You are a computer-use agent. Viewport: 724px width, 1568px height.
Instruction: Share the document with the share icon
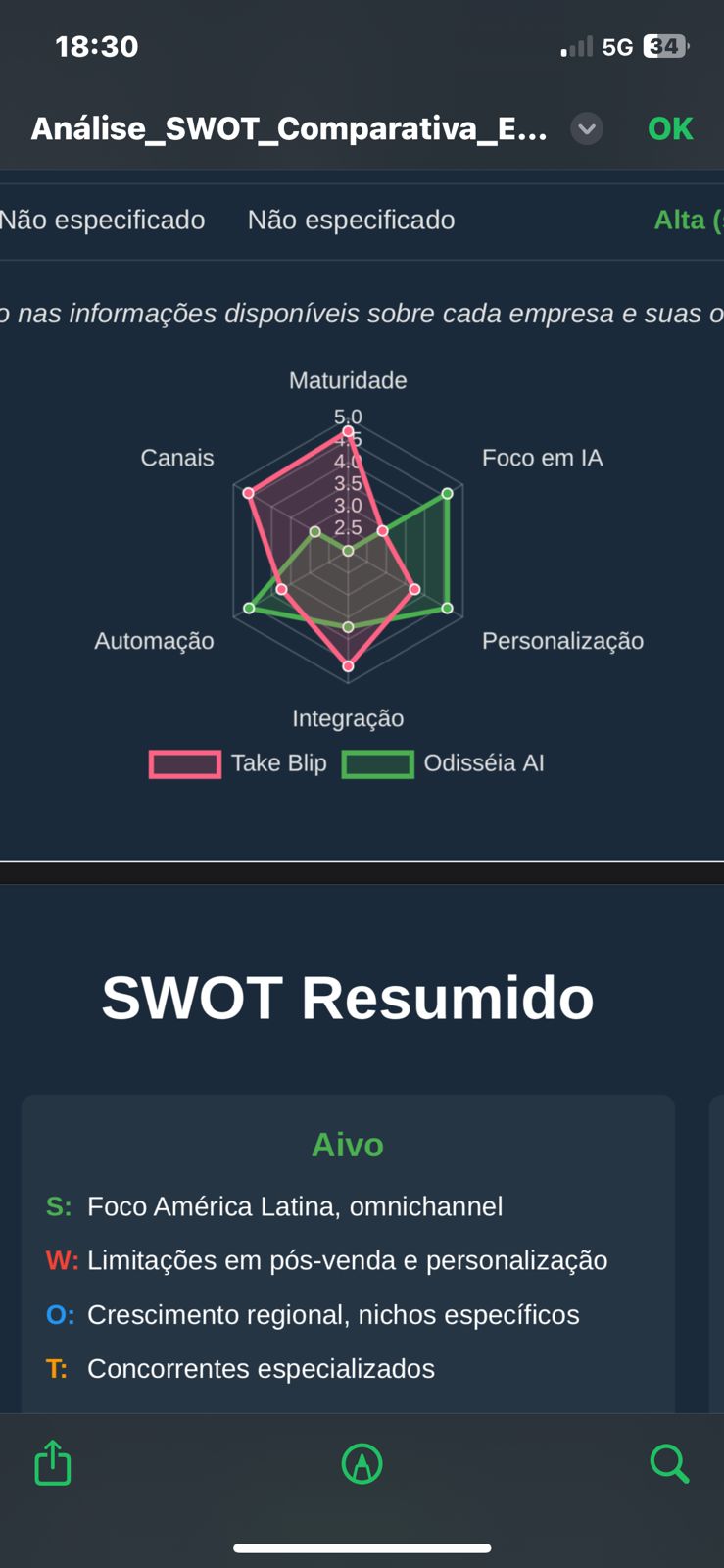(53, 1463)
